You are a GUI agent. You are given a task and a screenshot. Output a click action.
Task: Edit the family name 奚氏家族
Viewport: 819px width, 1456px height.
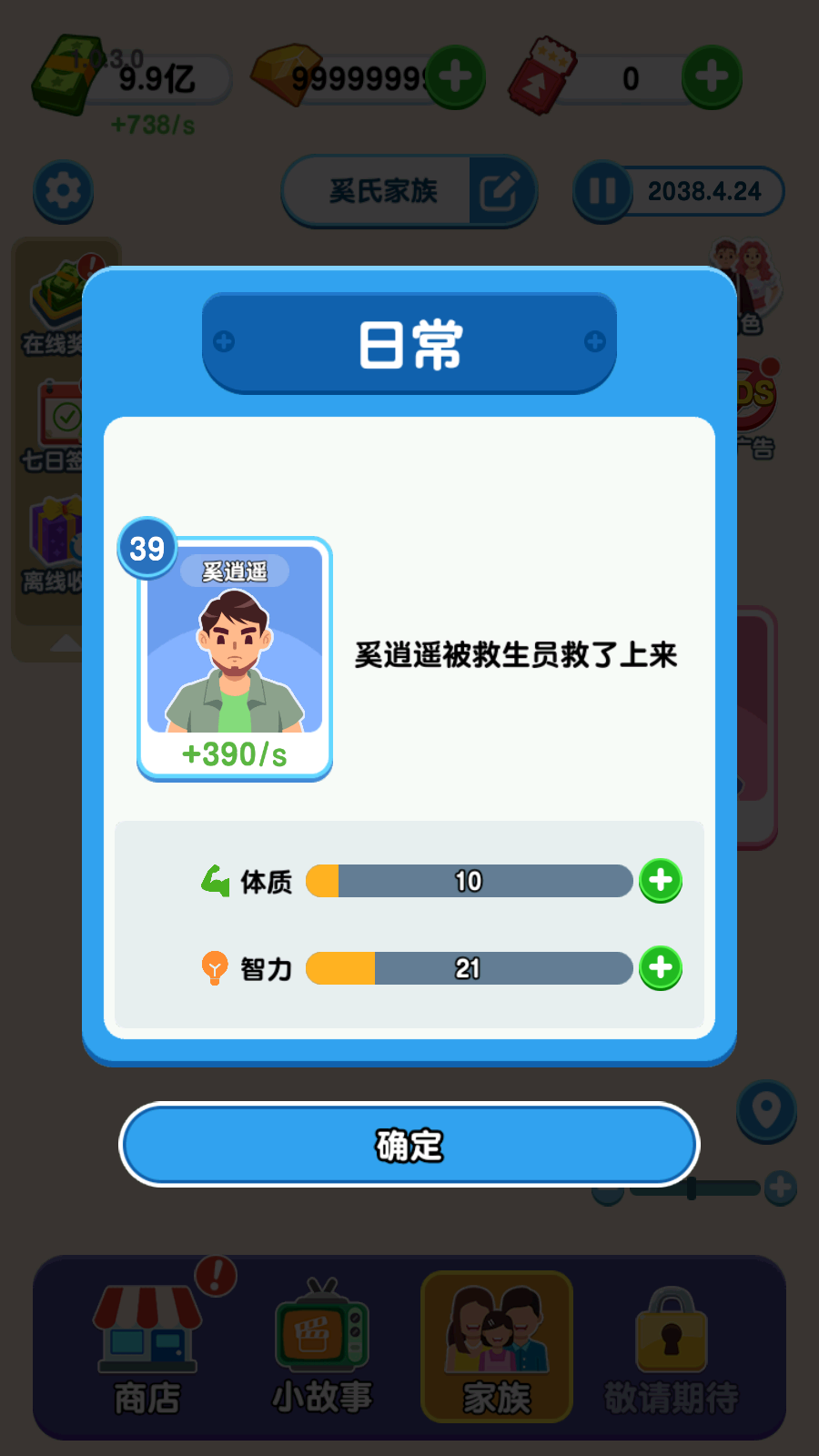point(501,191)
